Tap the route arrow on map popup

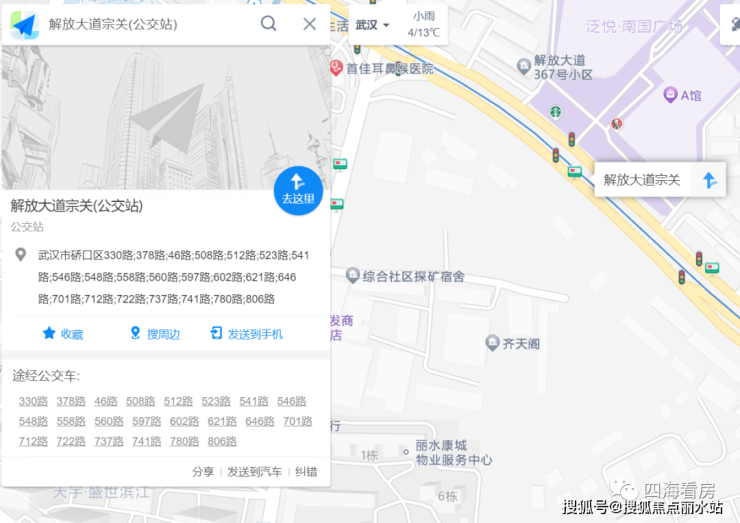coord(709,180)
